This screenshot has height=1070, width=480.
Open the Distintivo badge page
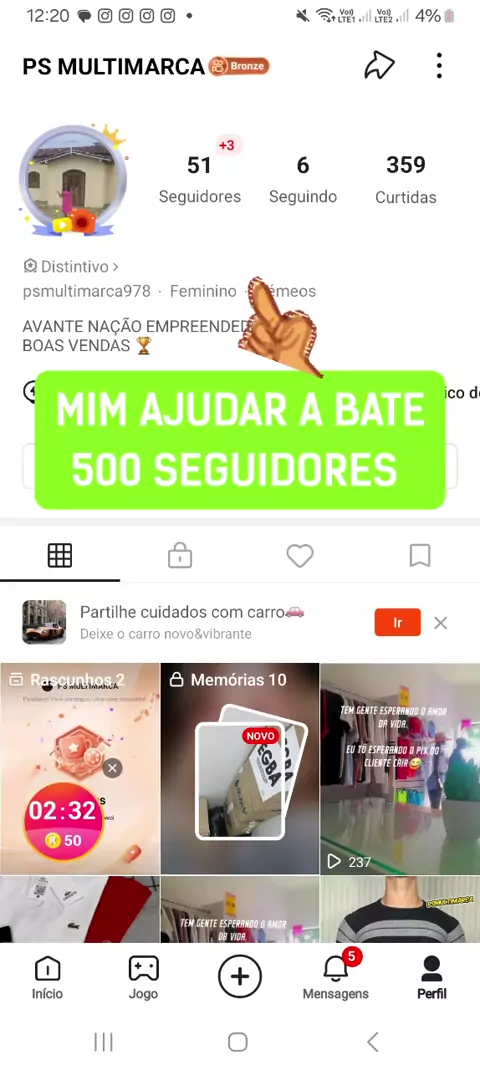coord(70,266)
